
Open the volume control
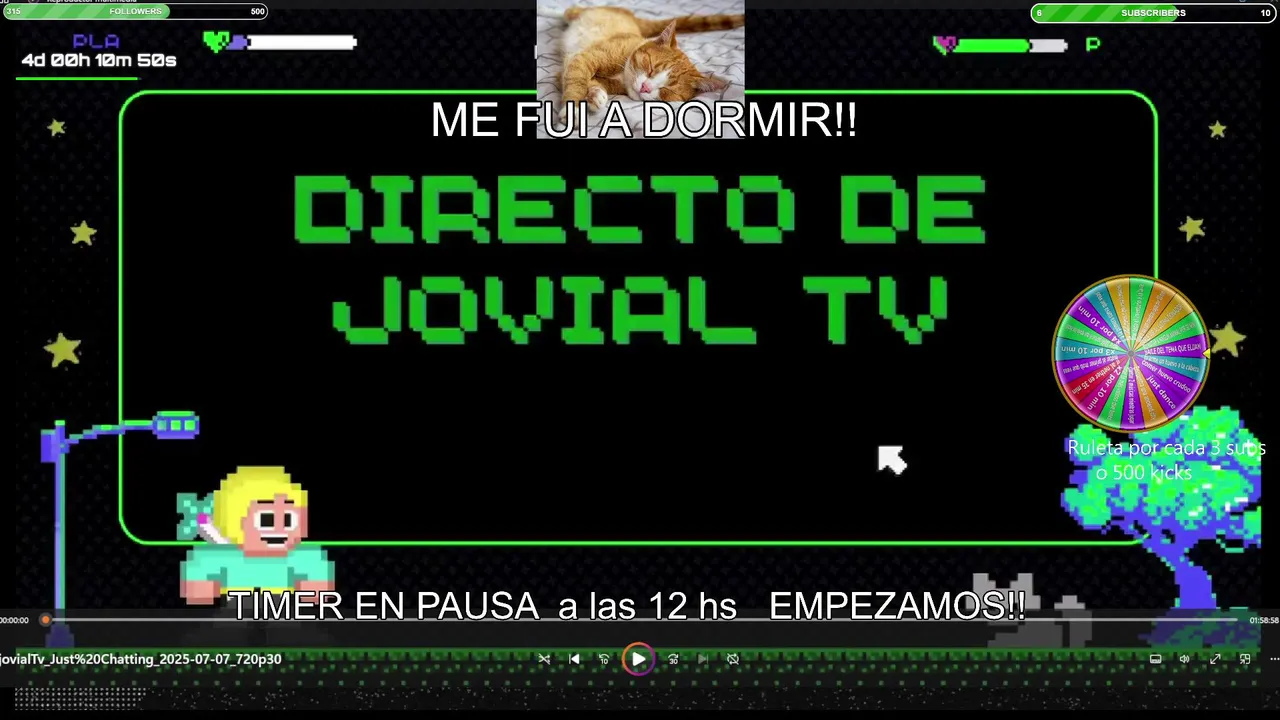1184,659
